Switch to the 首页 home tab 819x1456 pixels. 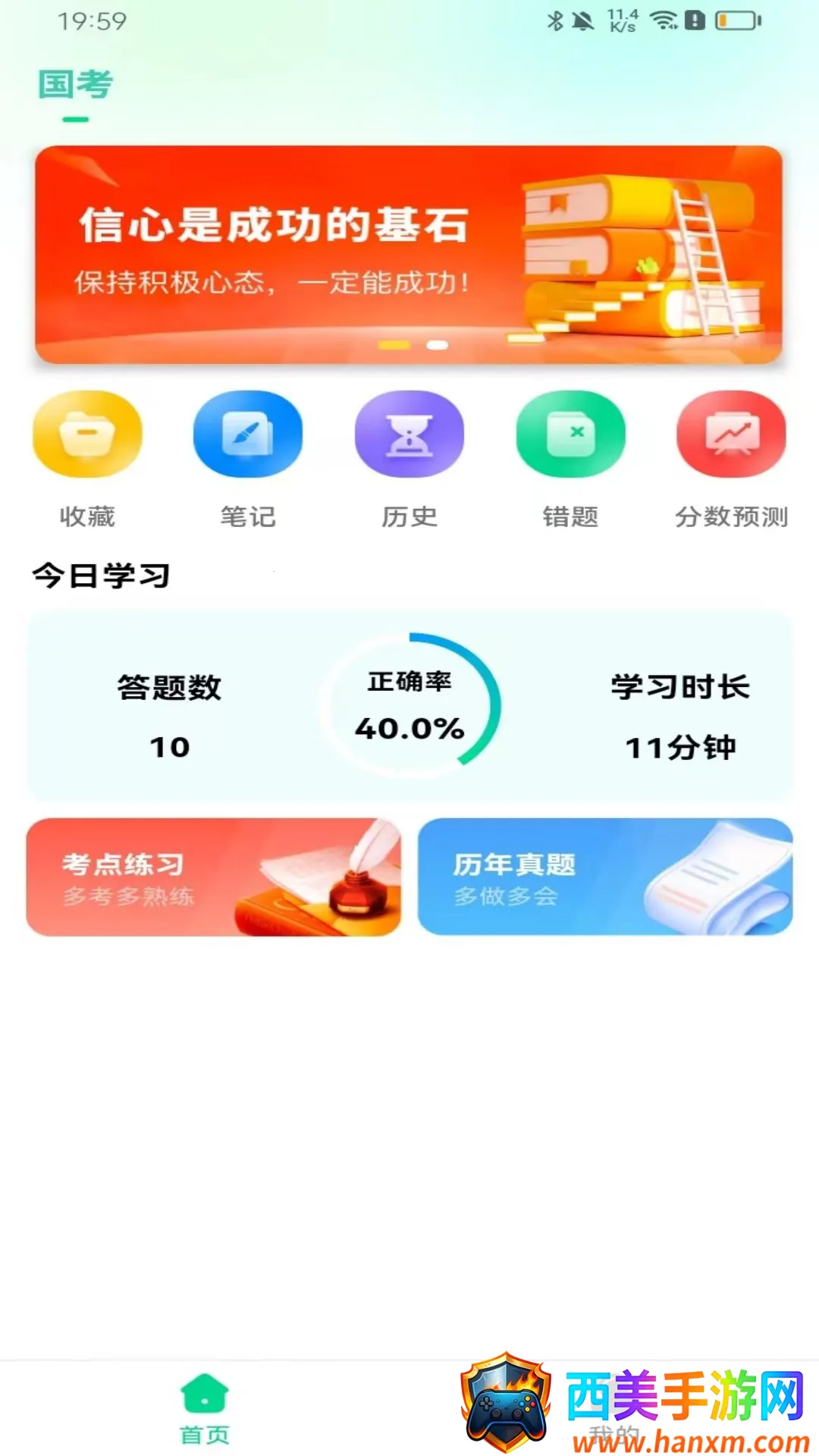pos(205,1409)
